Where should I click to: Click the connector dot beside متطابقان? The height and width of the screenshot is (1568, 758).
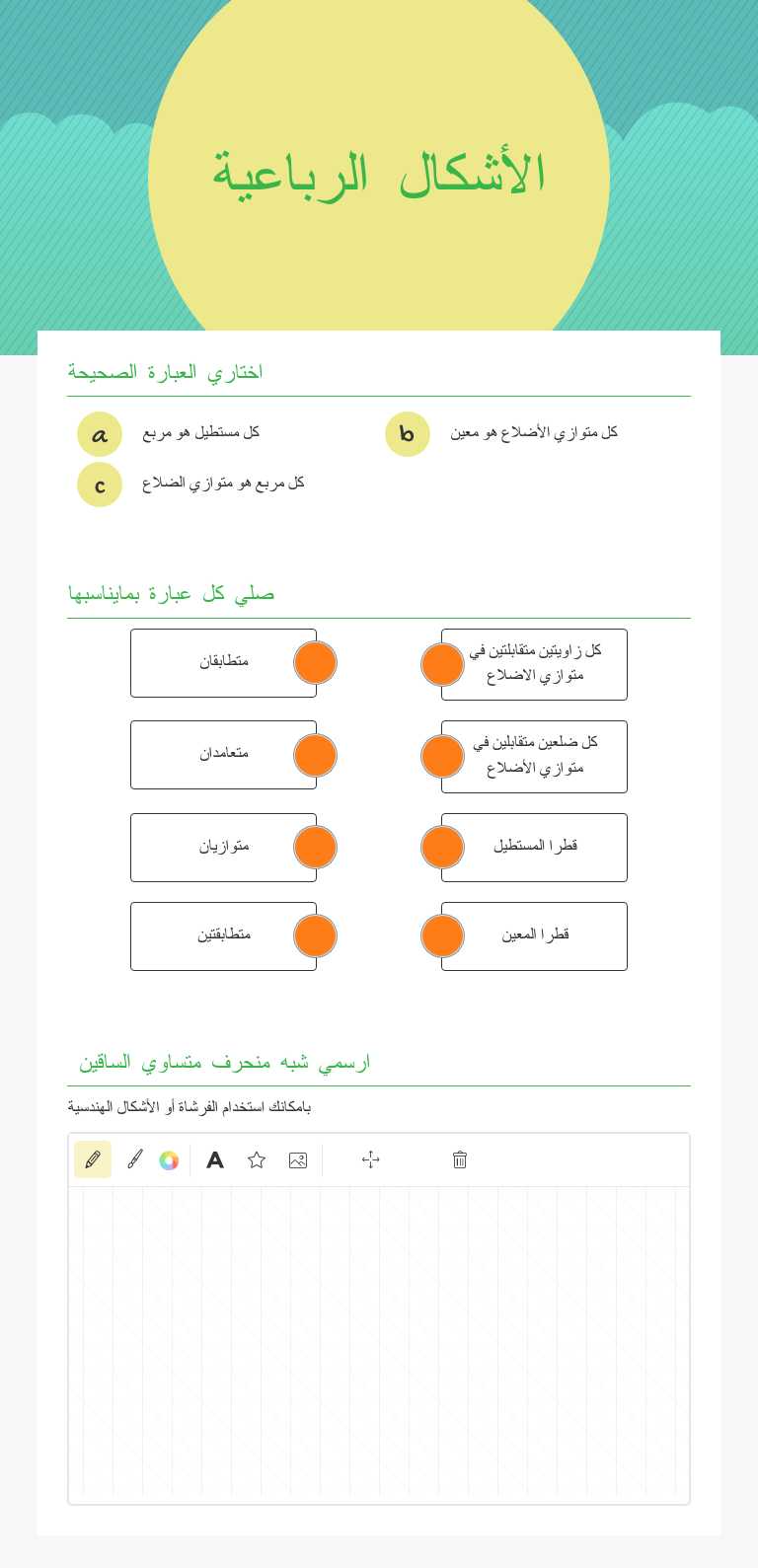pyautogui.click(x=315, y=662)
